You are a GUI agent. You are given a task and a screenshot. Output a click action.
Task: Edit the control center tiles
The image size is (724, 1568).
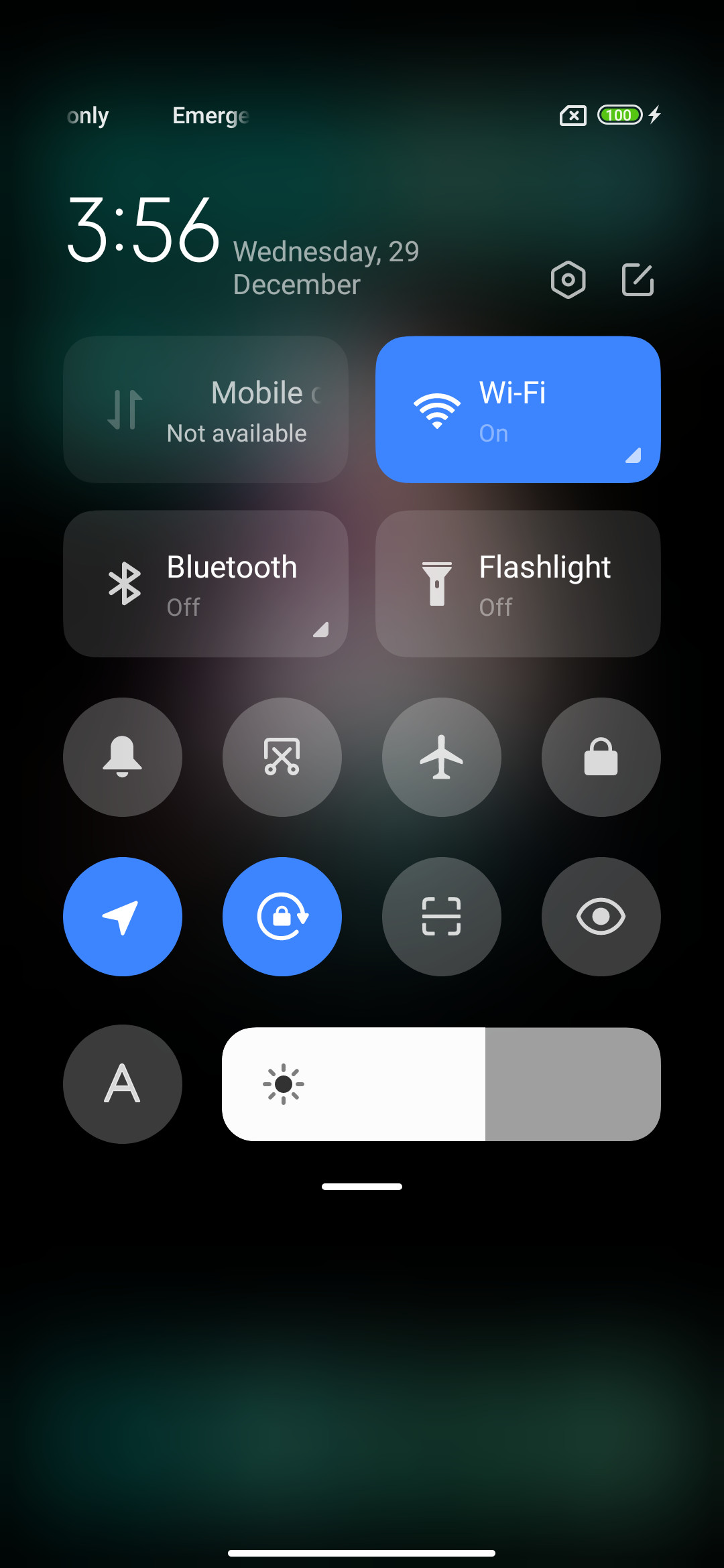click(x=638, y=279)
